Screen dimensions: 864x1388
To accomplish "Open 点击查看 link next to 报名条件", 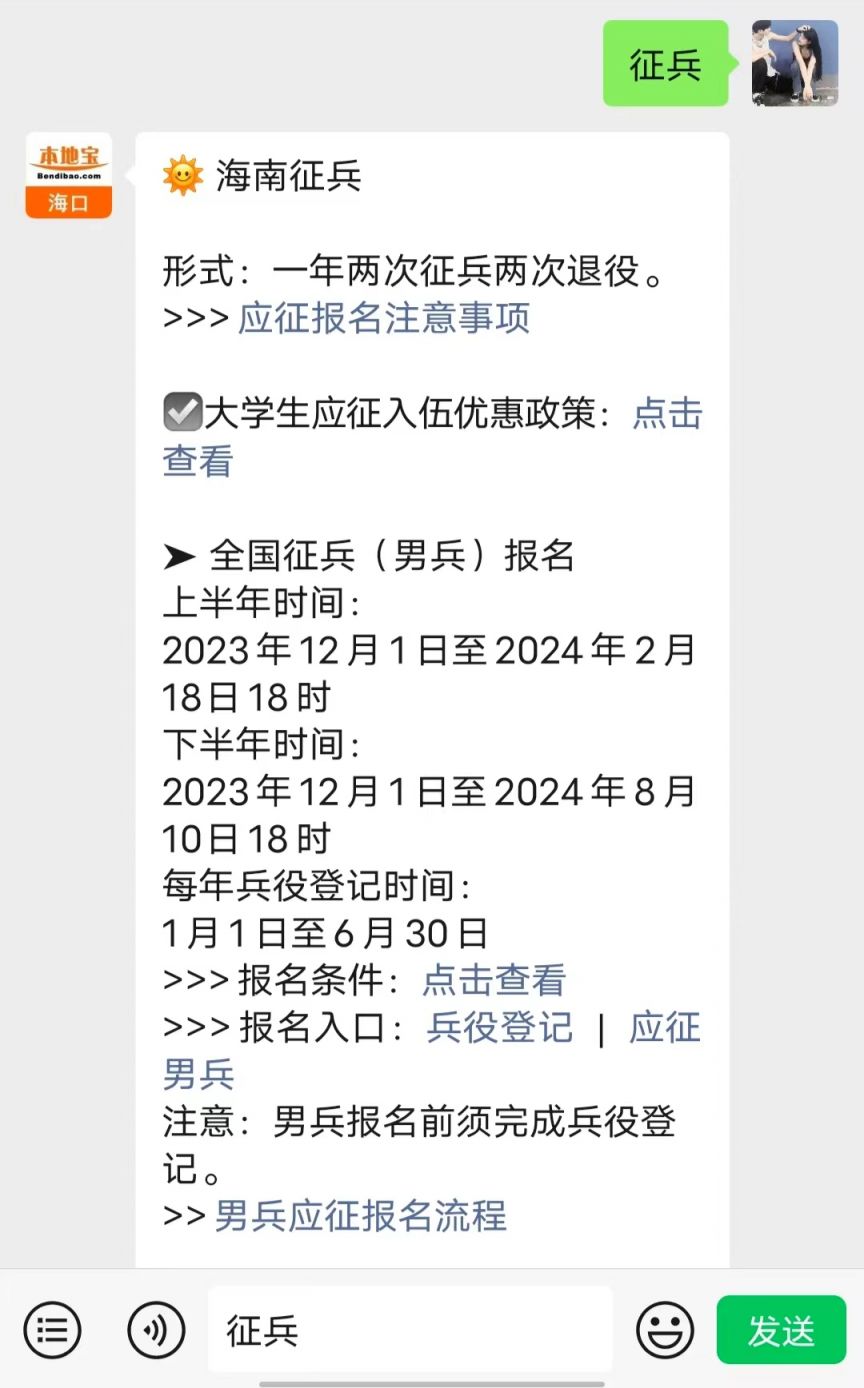I will pos(494,980).
